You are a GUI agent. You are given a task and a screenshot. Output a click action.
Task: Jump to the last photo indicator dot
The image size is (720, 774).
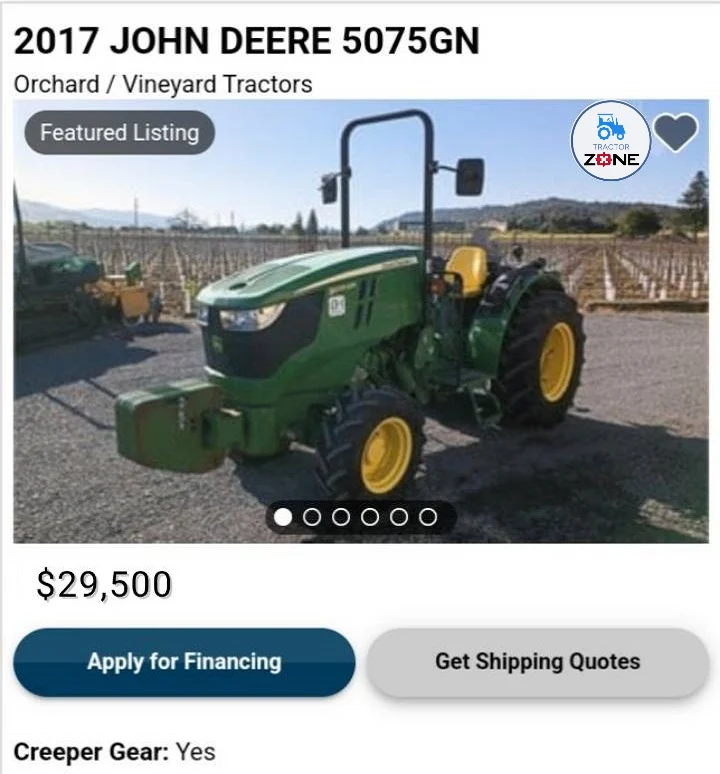point(428,517)
